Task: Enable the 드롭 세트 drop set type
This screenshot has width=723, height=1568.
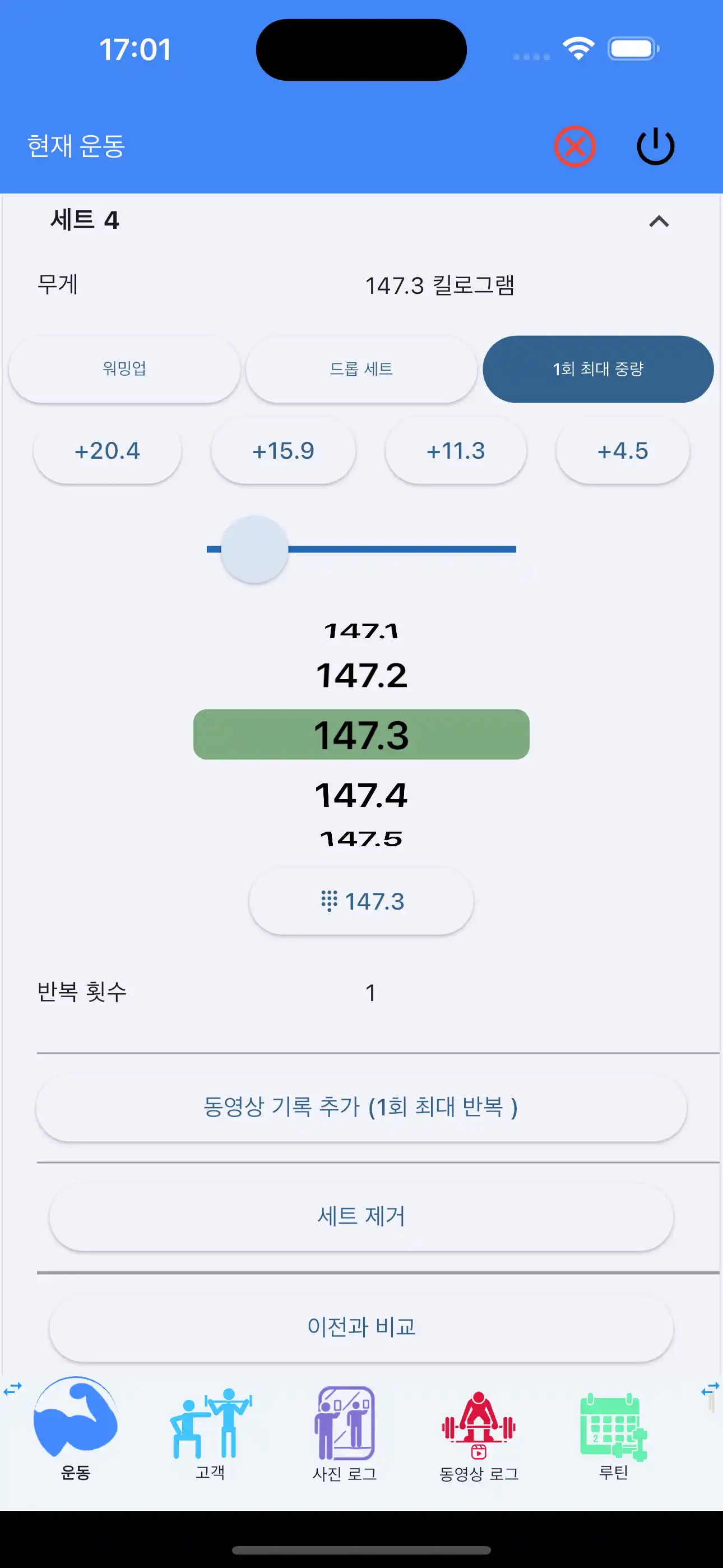Action: [361, 369]
